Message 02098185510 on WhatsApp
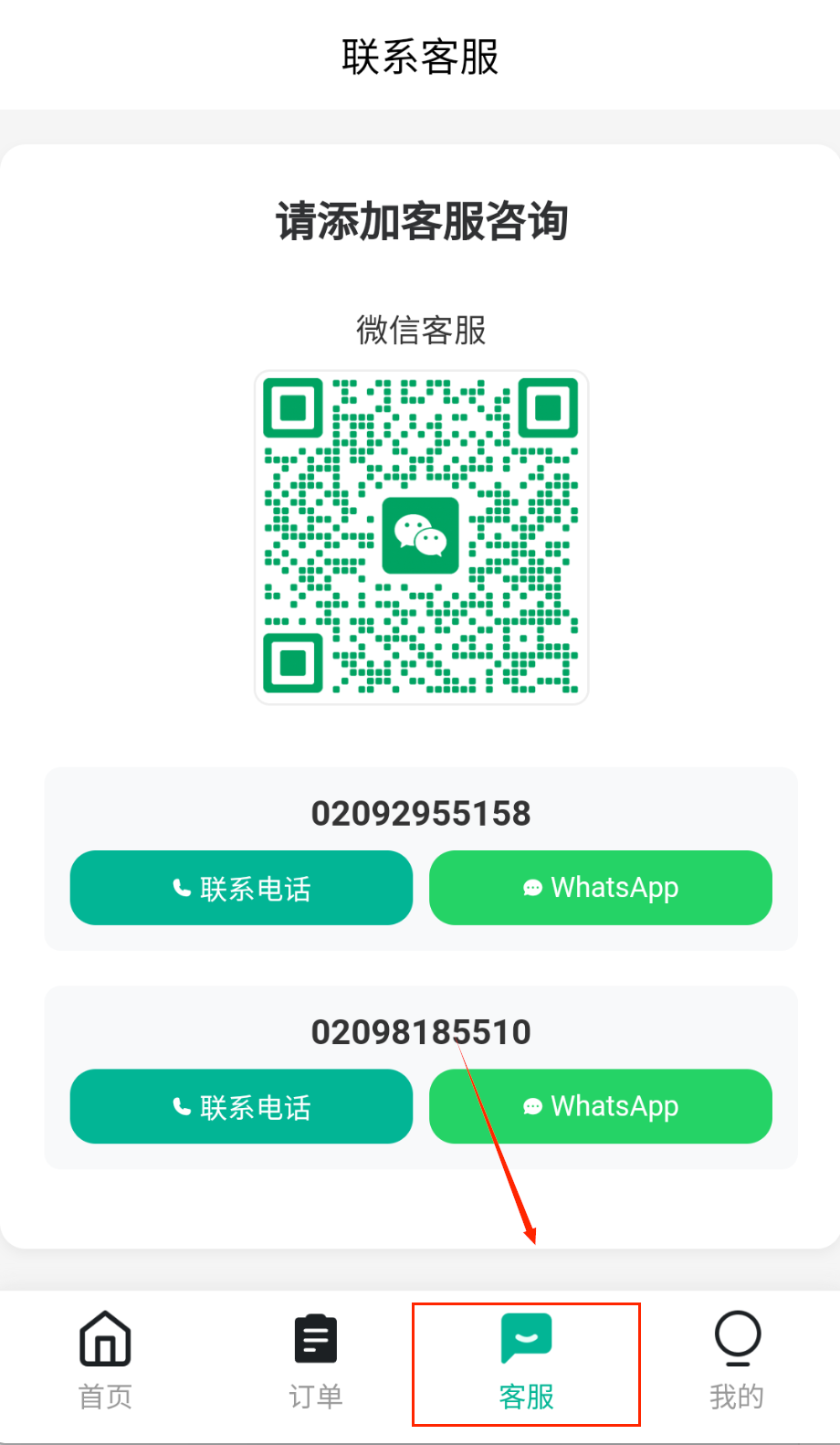840x1445 pixels. [601, 1106]
